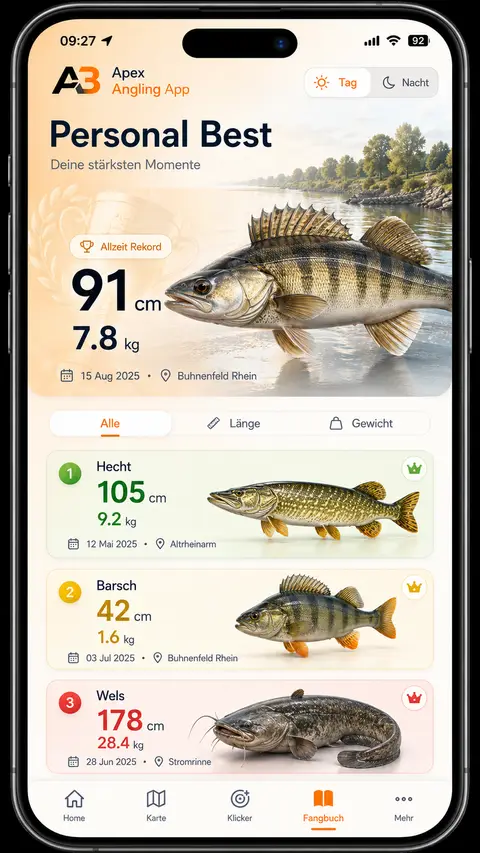
Task: Switch to the Klicker tab
Action: click(x=239, y=806)
